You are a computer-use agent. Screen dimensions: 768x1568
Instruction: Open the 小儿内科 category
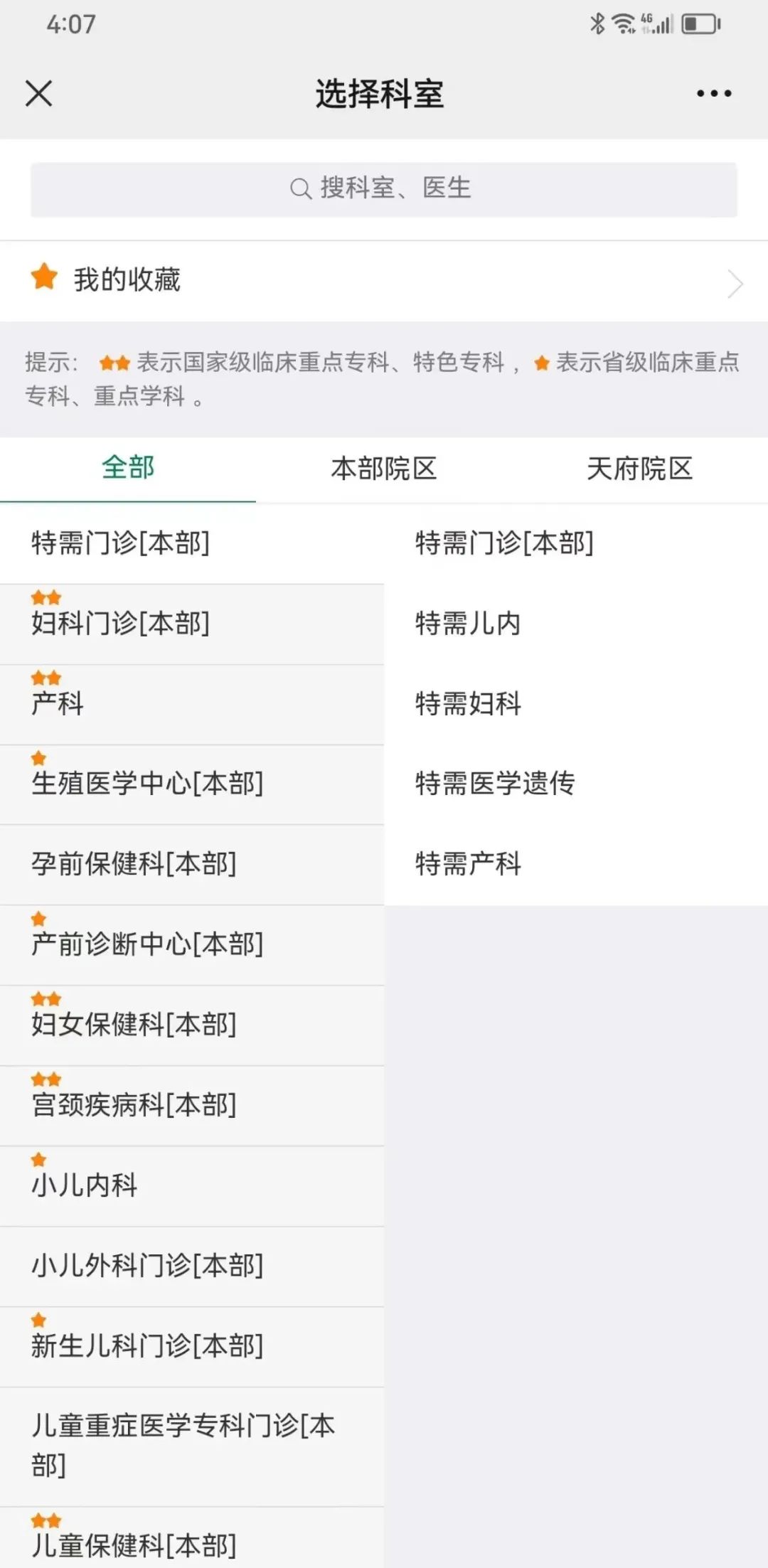(x=192, y=1185)
